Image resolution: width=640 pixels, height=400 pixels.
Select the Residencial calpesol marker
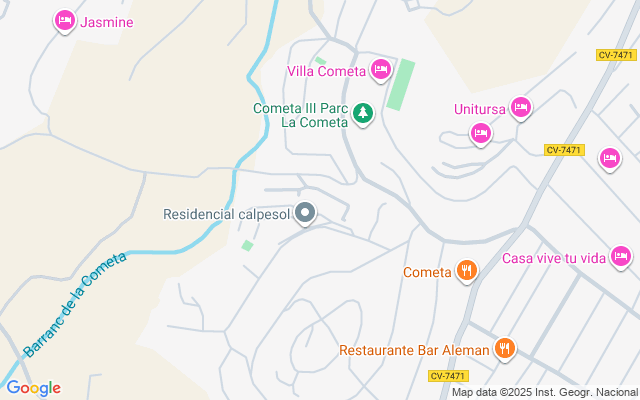tap(307, 213)
